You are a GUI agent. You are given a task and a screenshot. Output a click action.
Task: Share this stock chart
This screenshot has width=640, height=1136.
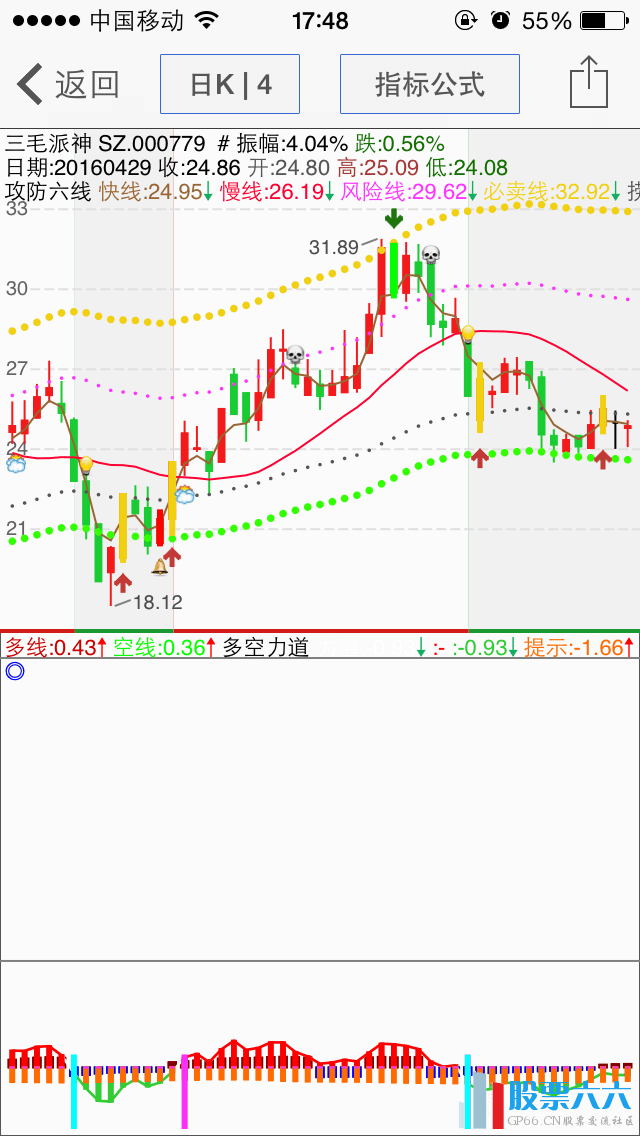(589, 83)
